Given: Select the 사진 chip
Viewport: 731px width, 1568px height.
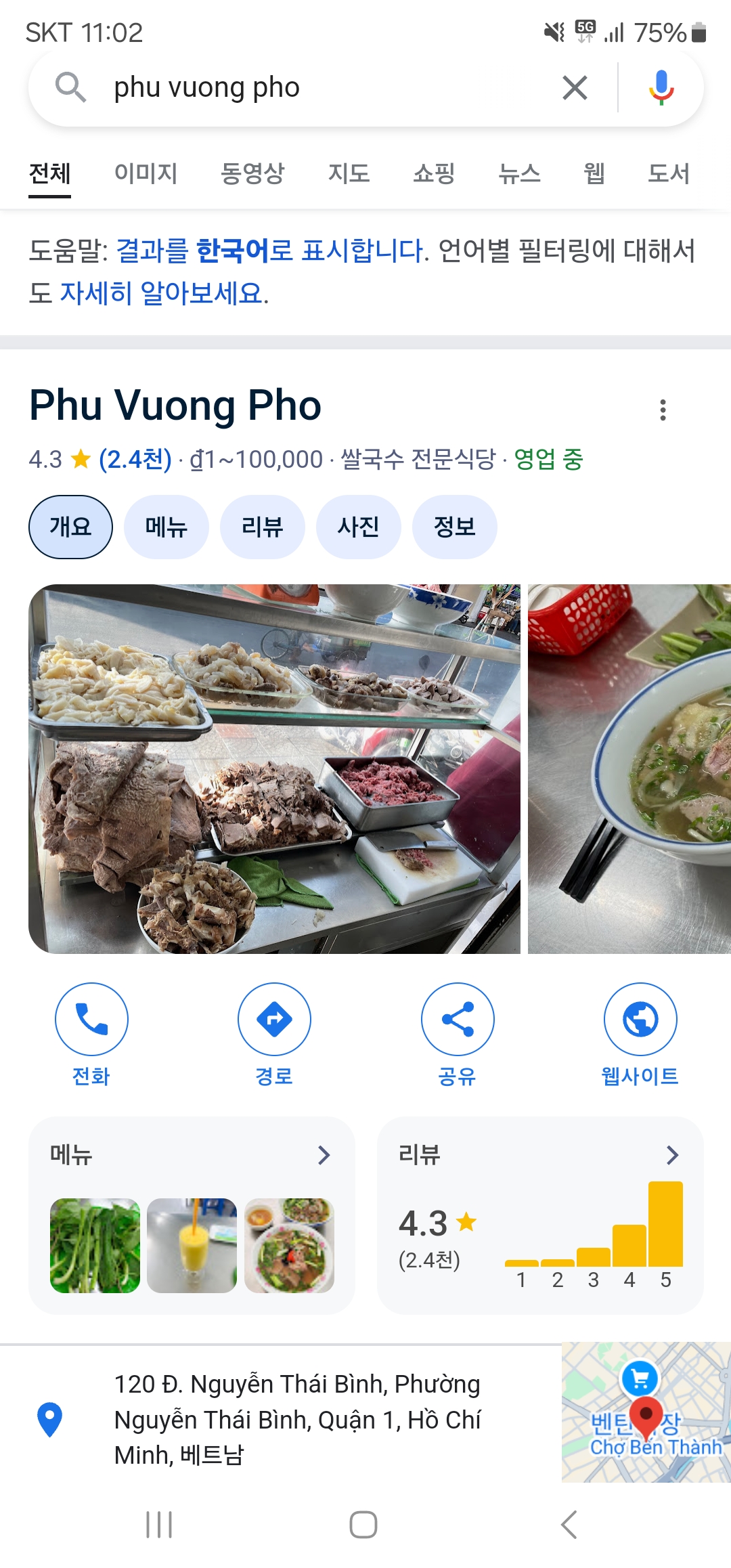Looking at the screenshot, I should coord(359,527).
